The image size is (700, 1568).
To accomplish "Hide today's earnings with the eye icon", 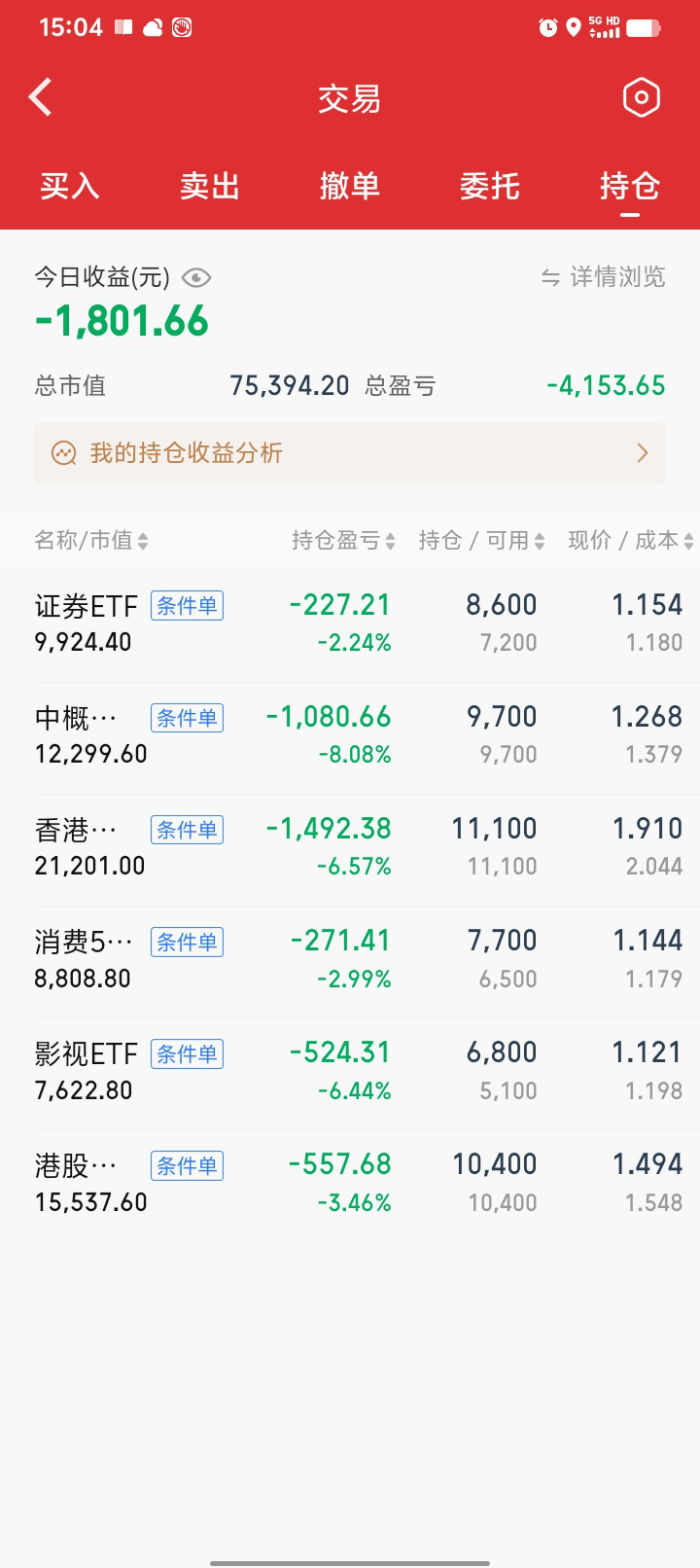I will [196, 278].
